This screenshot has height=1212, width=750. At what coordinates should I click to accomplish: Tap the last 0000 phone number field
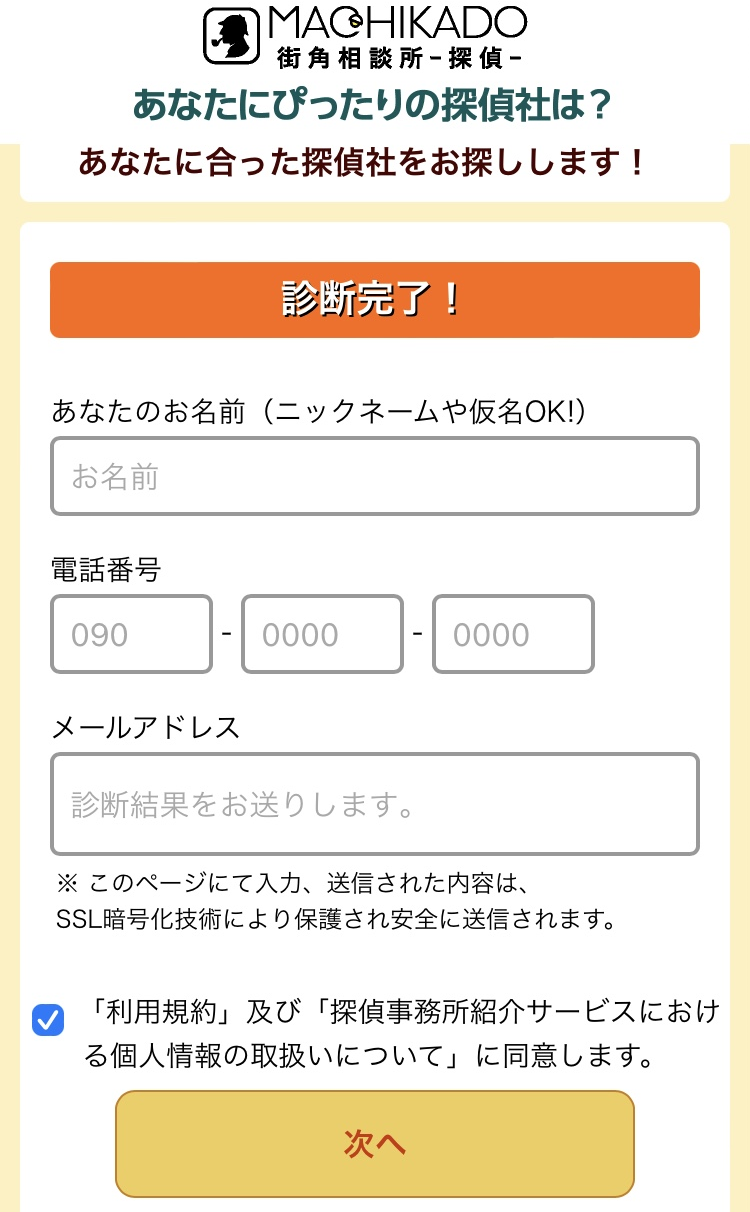point(513,634)
